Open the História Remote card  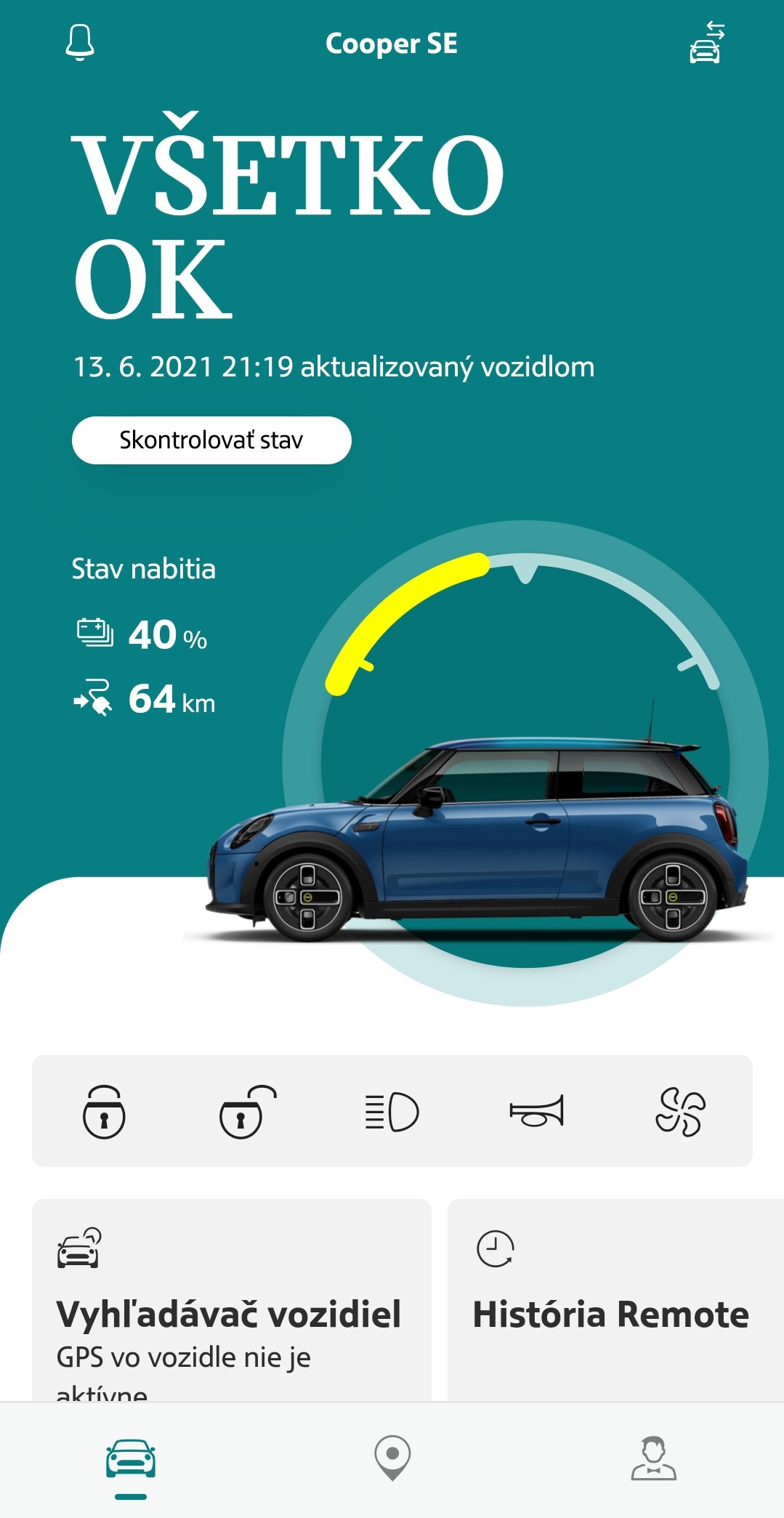[615, 1300]
